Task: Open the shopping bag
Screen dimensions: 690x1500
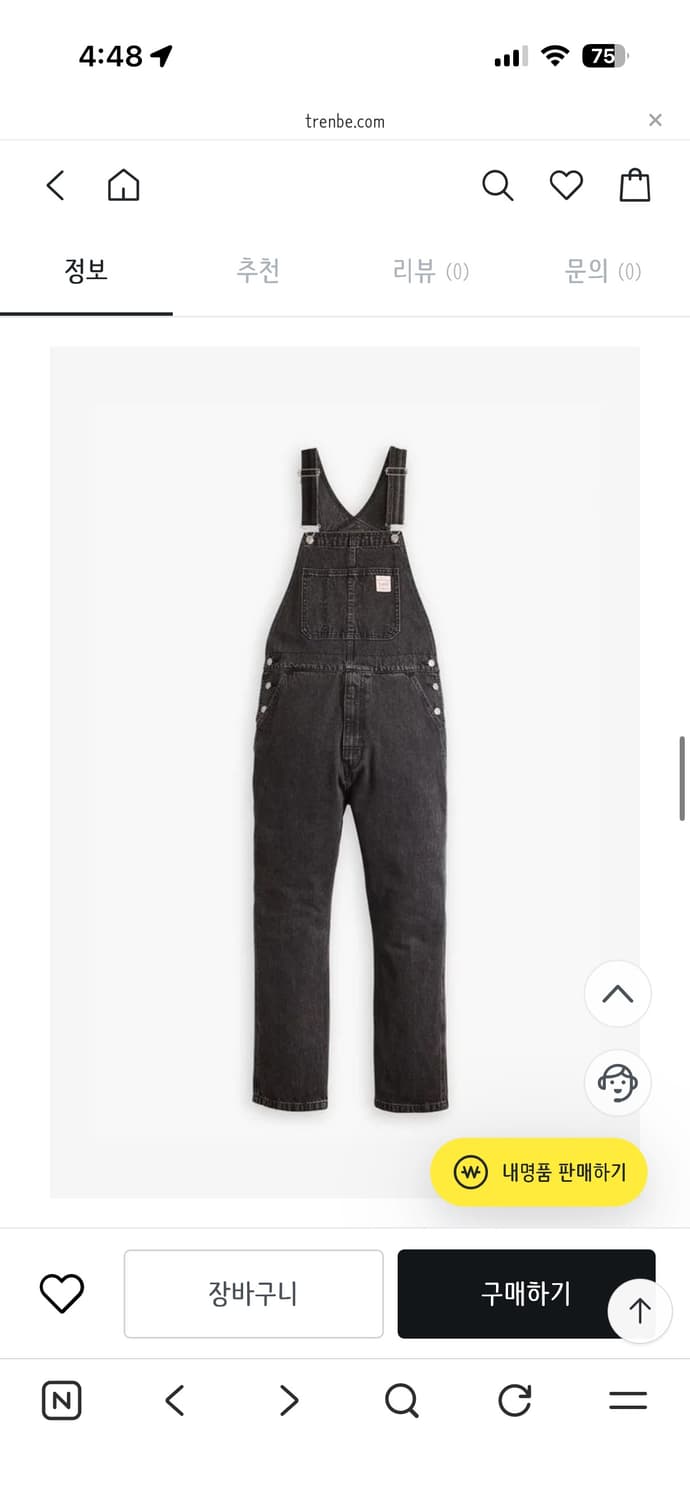Action: click(635, 185)
